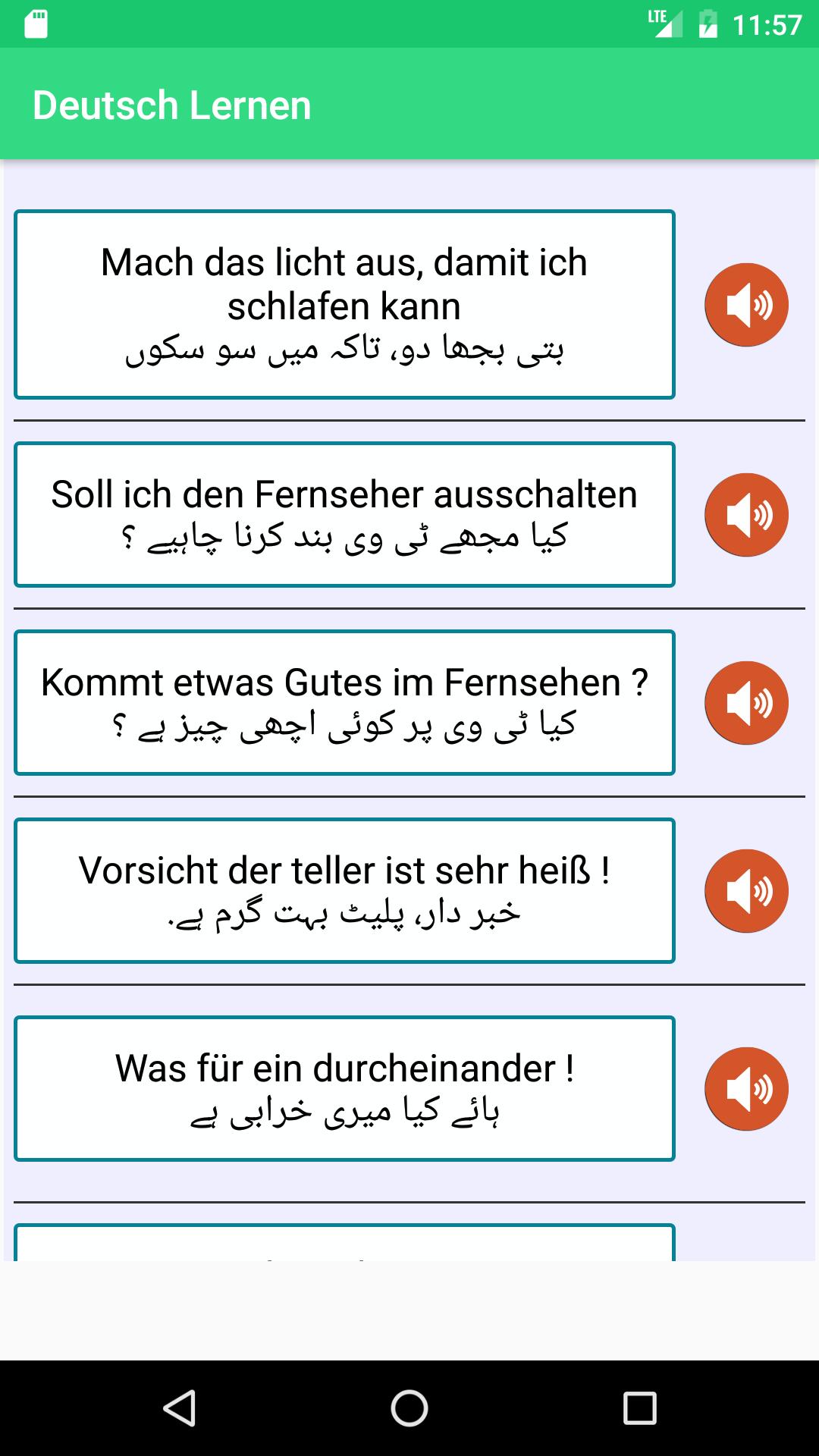The height and width of the screenshot is (1456, 819).
Task: Play audio for 'Was für ein durcheinander'
Action: point(746,1089)
